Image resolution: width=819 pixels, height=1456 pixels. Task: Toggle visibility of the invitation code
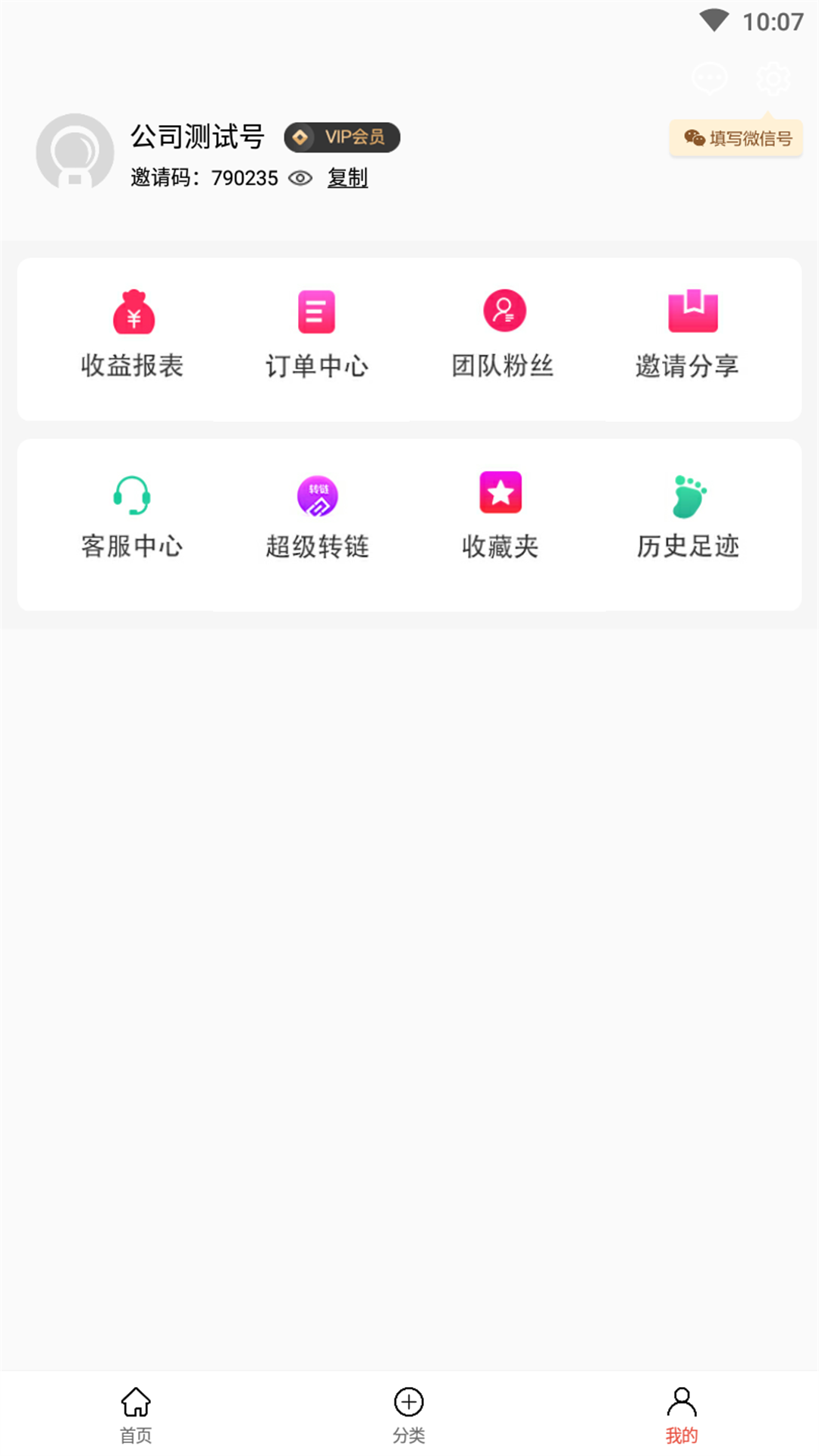300,177
